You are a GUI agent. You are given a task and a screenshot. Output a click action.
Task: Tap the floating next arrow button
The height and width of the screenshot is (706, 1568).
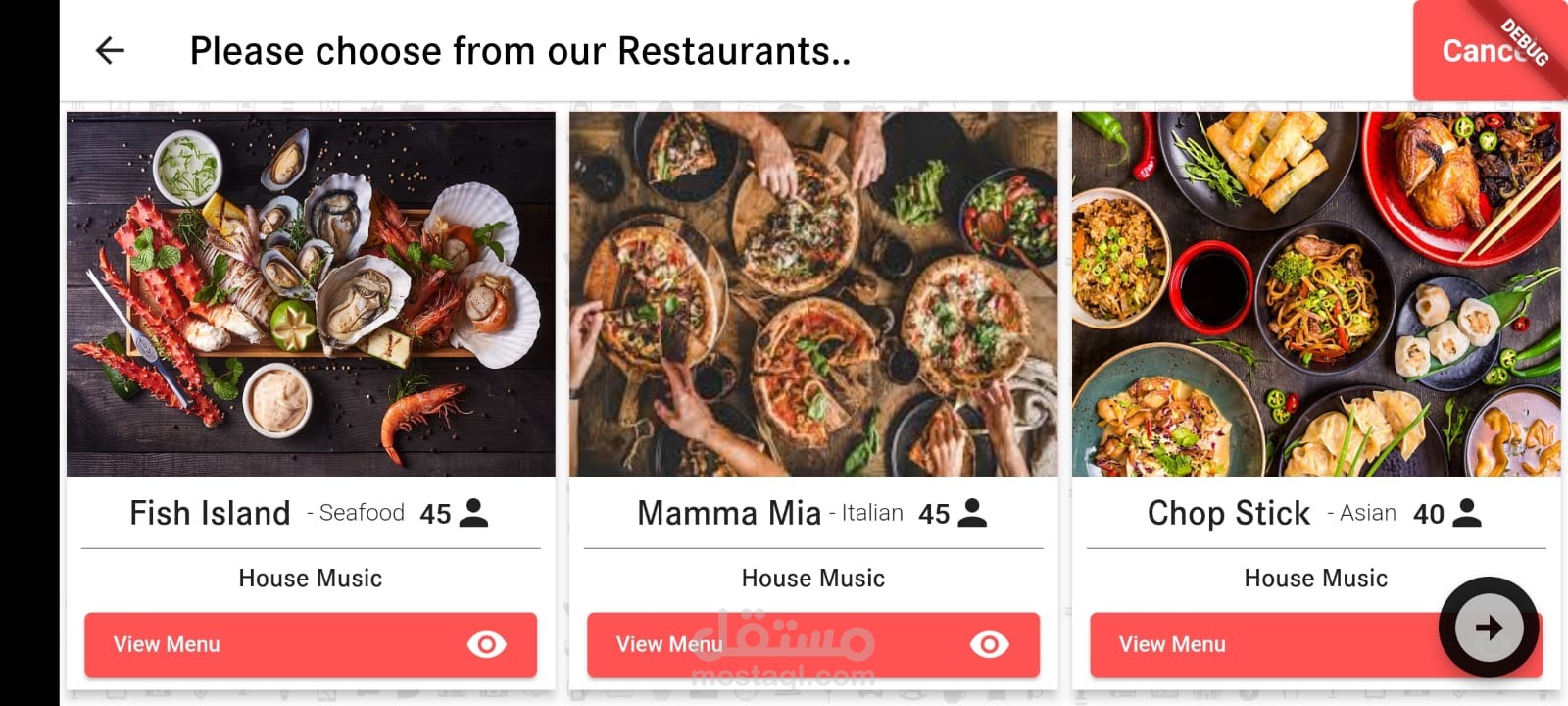[1489, 628]
